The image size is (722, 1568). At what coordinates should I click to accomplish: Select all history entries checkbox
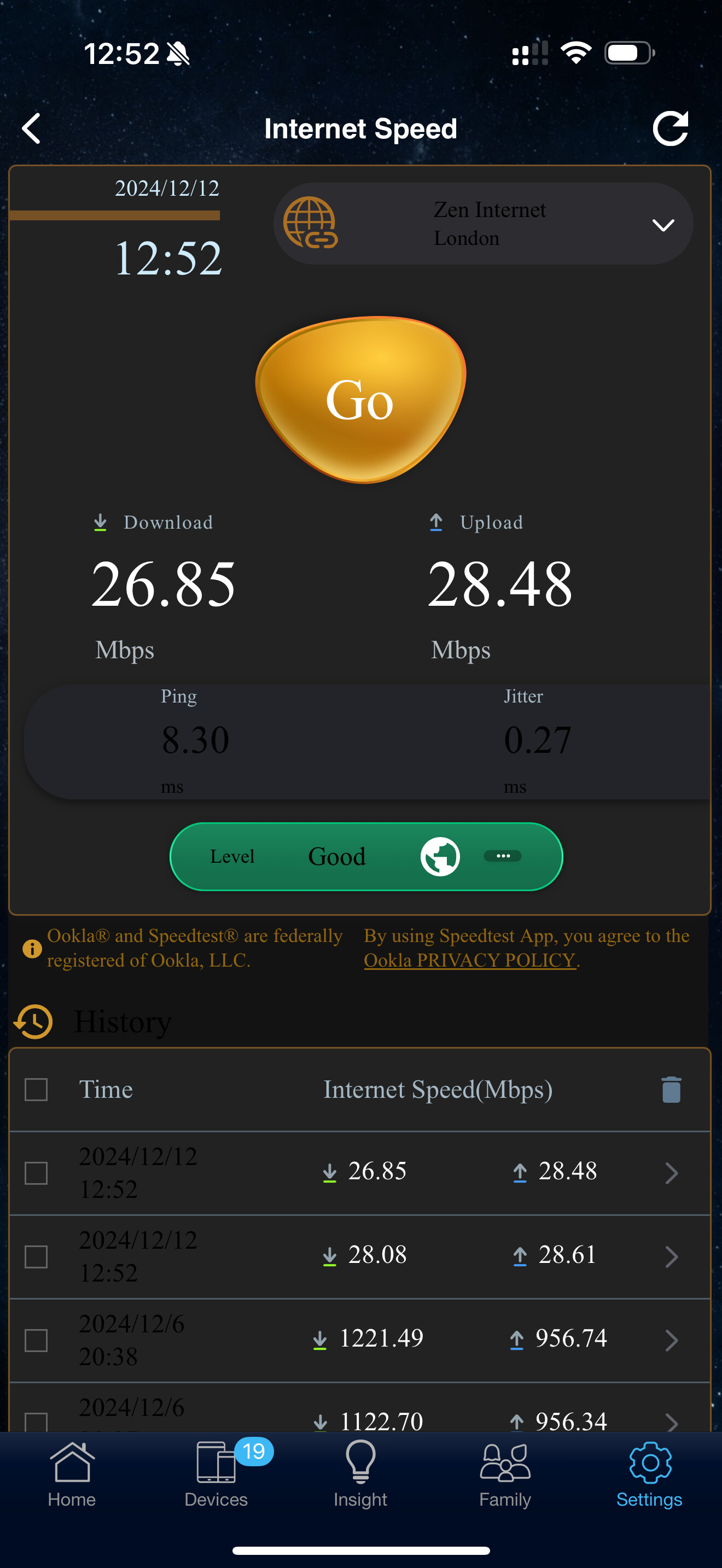pos(36,1090)
